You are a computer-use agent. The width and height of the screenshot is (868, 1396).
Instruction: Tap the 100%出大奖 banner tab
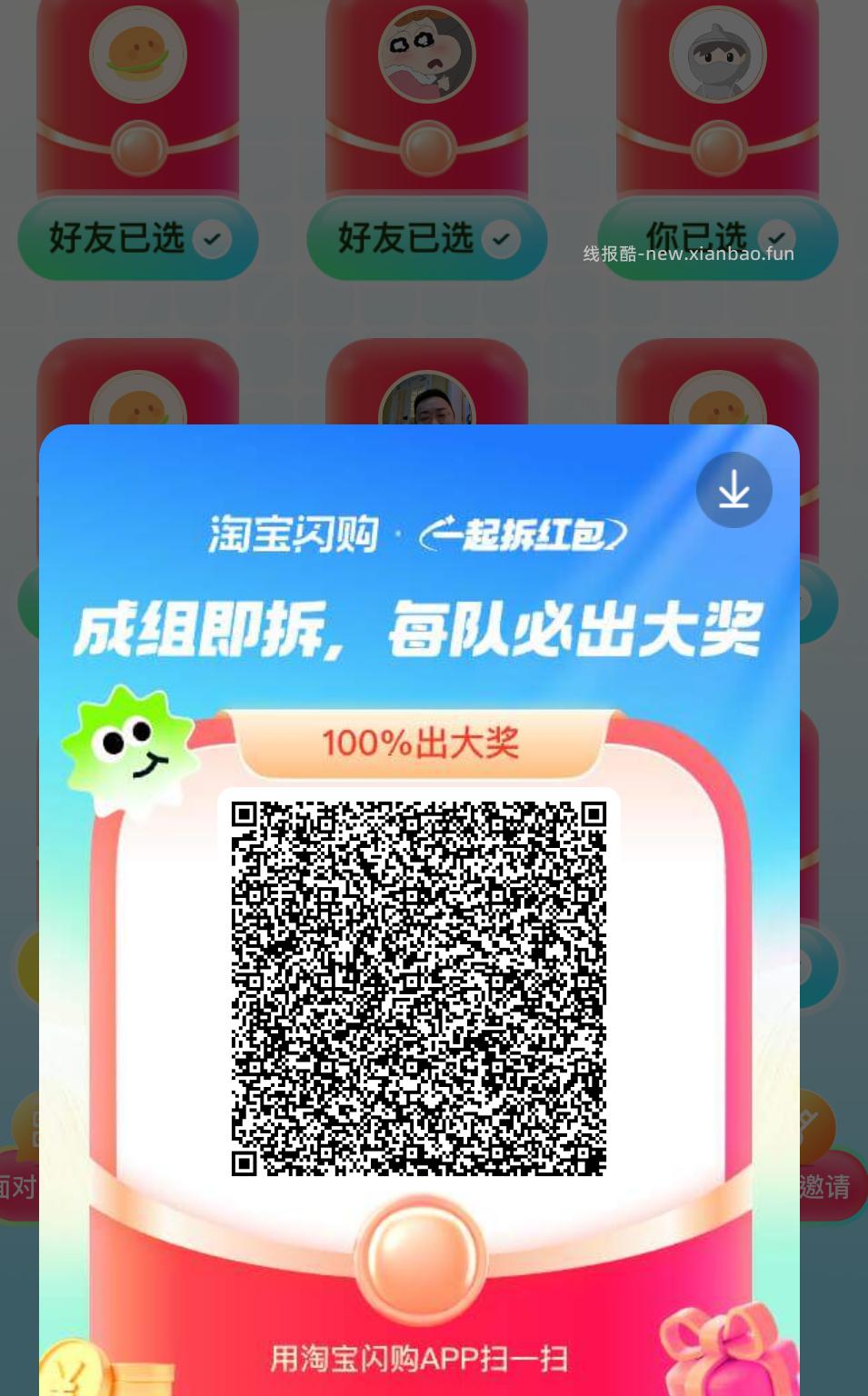pyautogui.click(x=420, y=743)
